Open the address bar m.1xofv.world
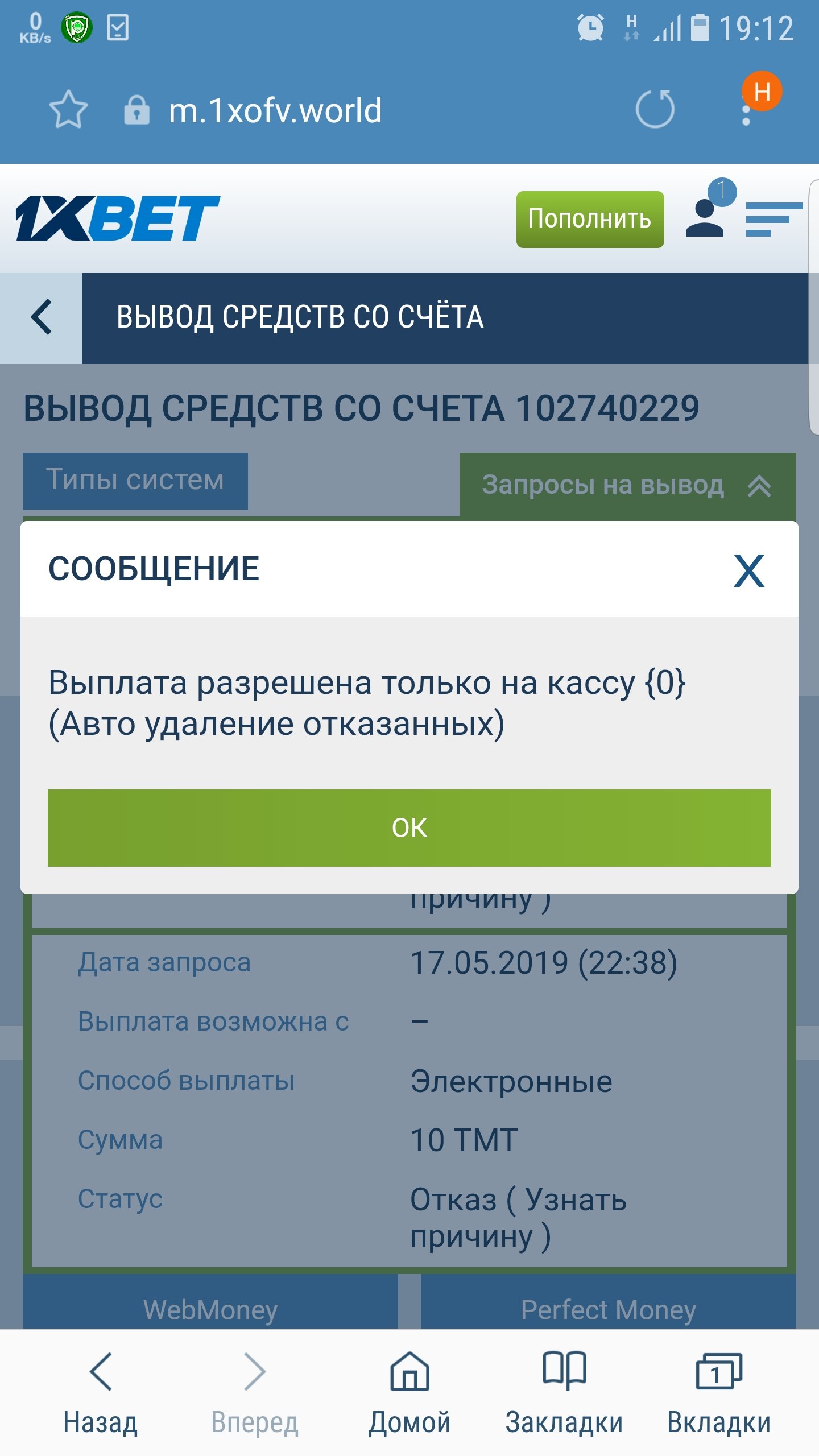Viewport: 819px width, 1456px height. coord(275,110)
